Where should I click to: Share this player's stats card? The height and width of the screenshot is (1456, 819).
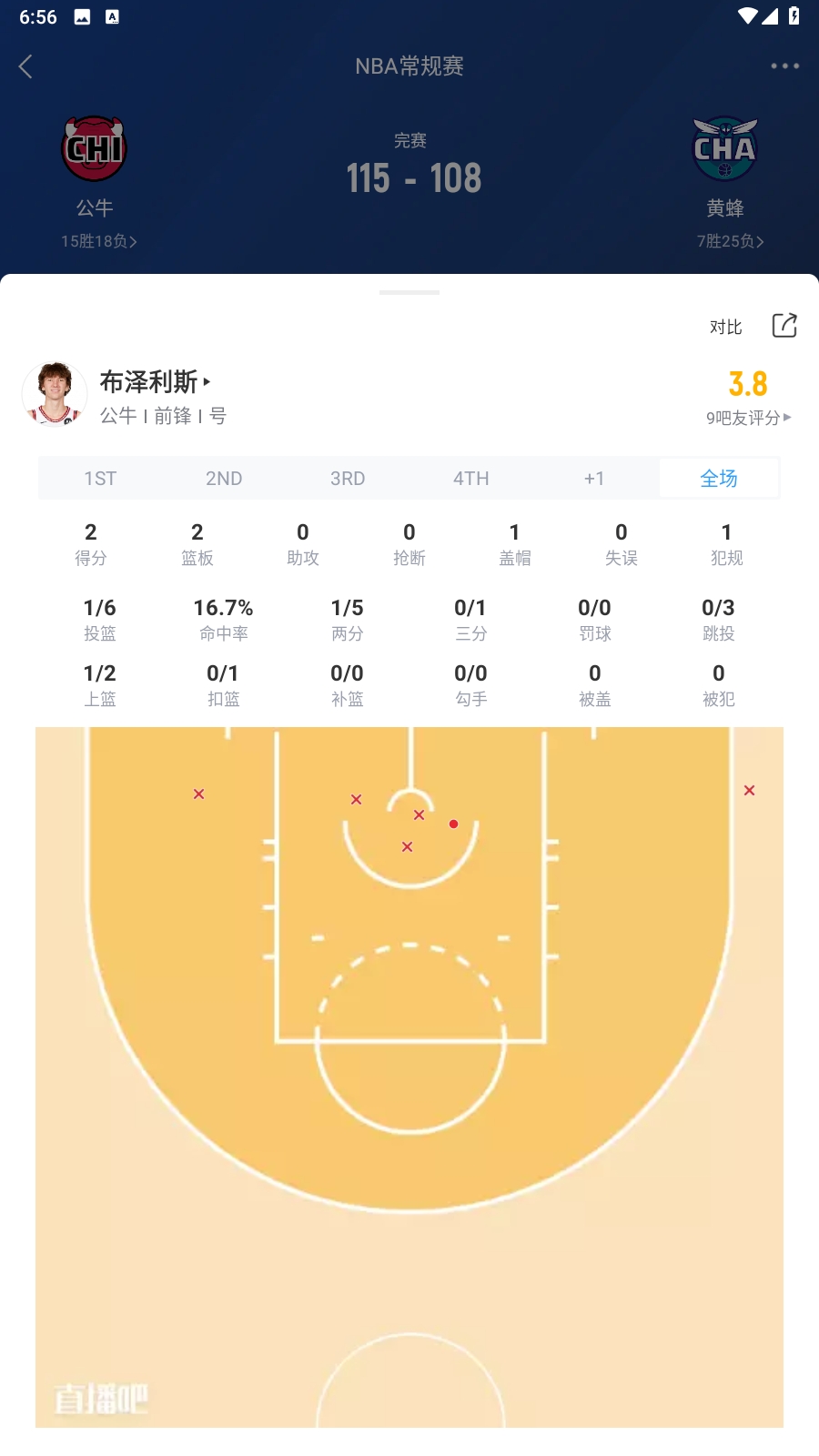coord(784,326)
